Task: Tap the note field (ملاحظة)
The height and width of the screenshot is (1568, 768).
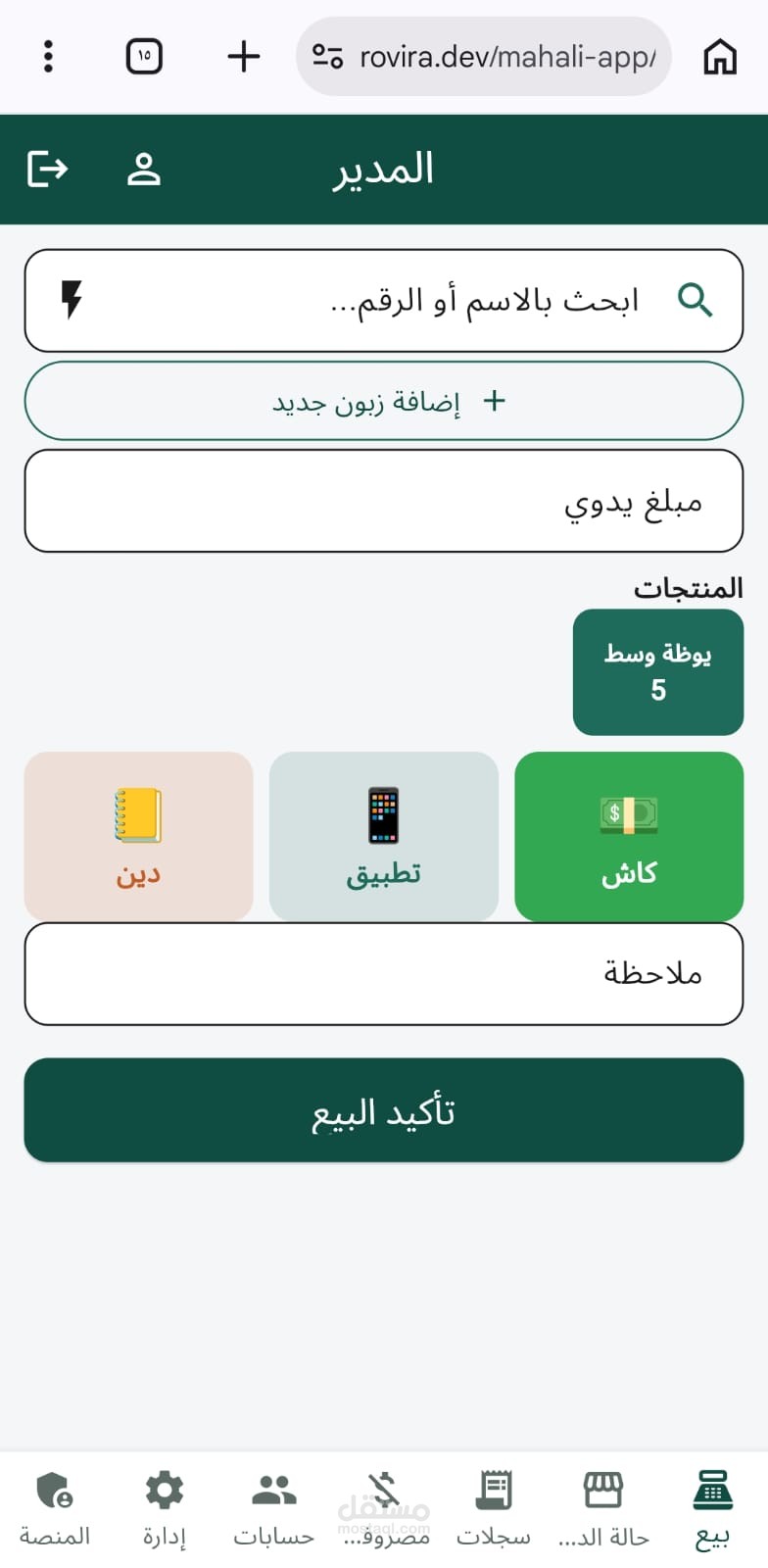Action: [384, 974]
